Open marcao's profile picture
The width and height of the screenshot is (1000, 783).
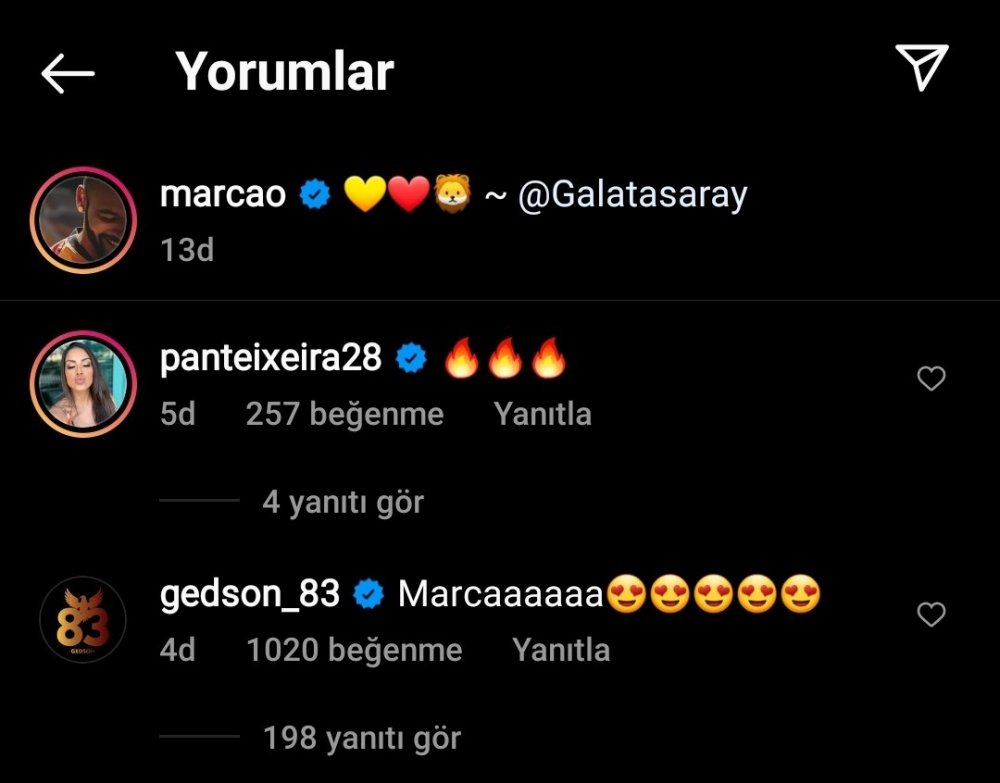pyautogui.click(x=83, y=219)
